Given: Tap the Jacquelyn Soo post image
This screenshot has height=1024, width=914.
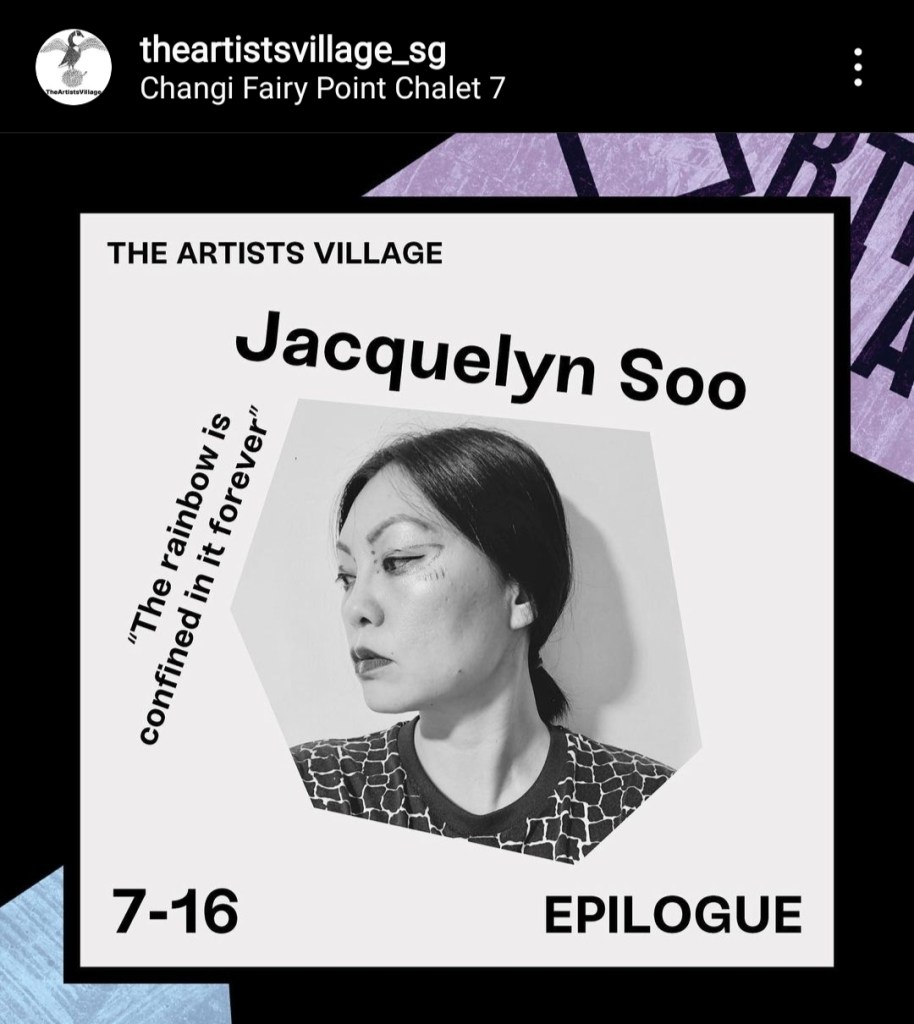Looking at the screenshot, I should coord(457,580).
